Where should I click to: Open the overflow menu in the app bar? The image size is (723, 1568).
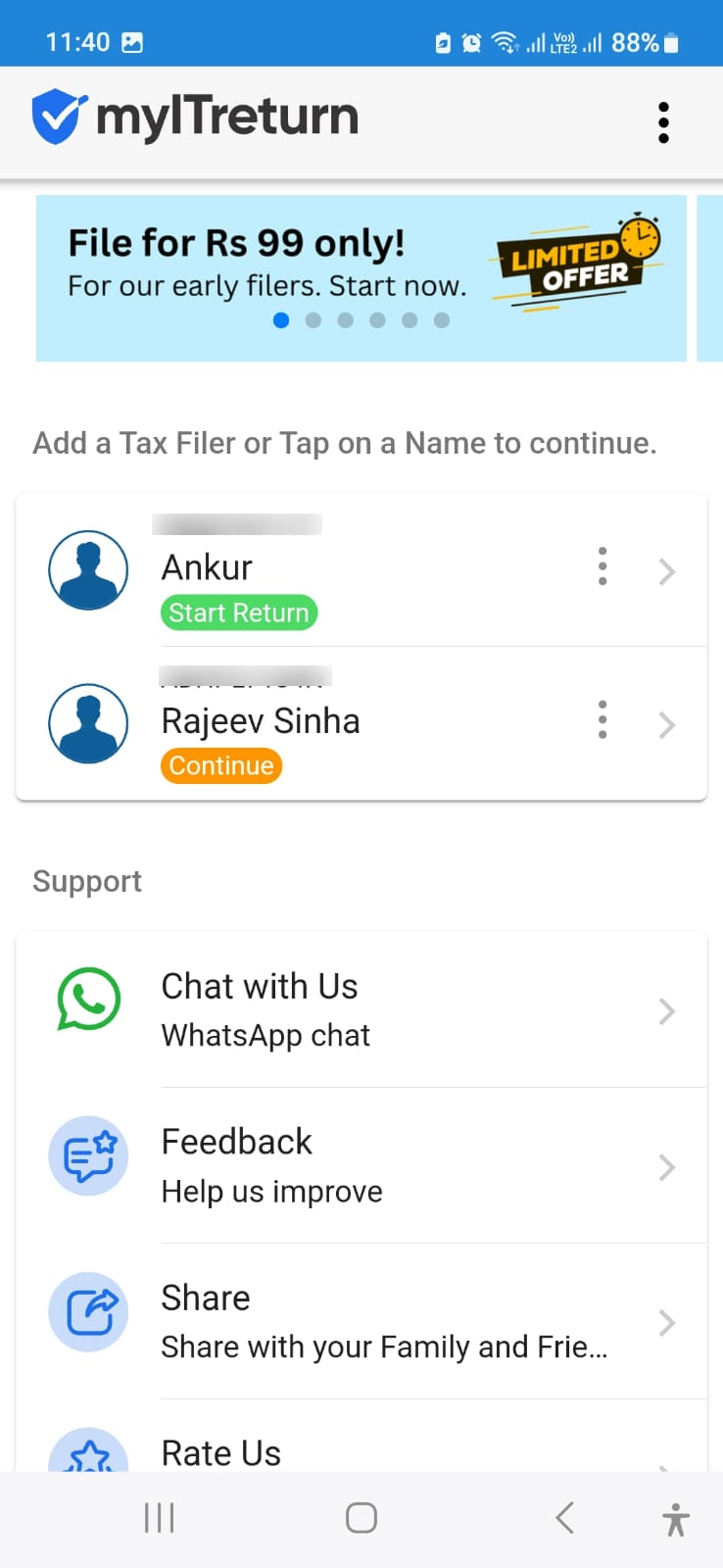[663, 122]
